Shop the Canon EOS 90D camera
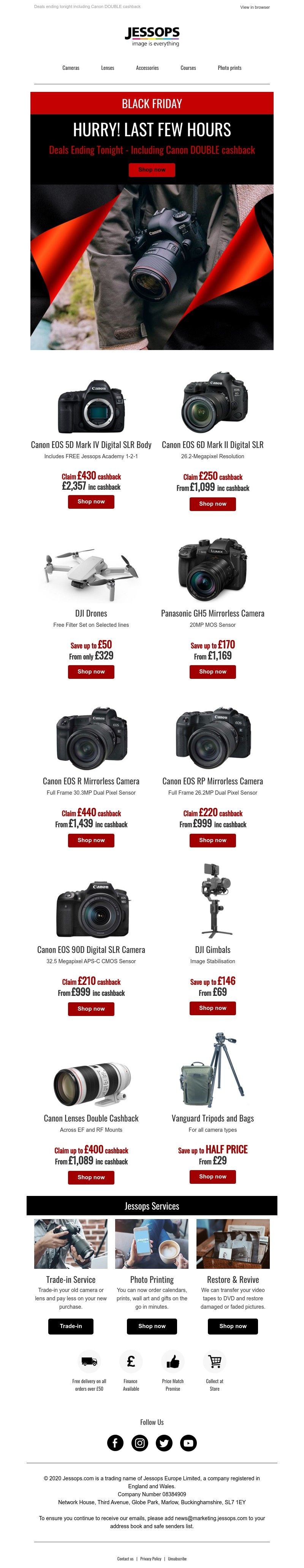Viewport: 304px width, 1568px height. 91,1009
